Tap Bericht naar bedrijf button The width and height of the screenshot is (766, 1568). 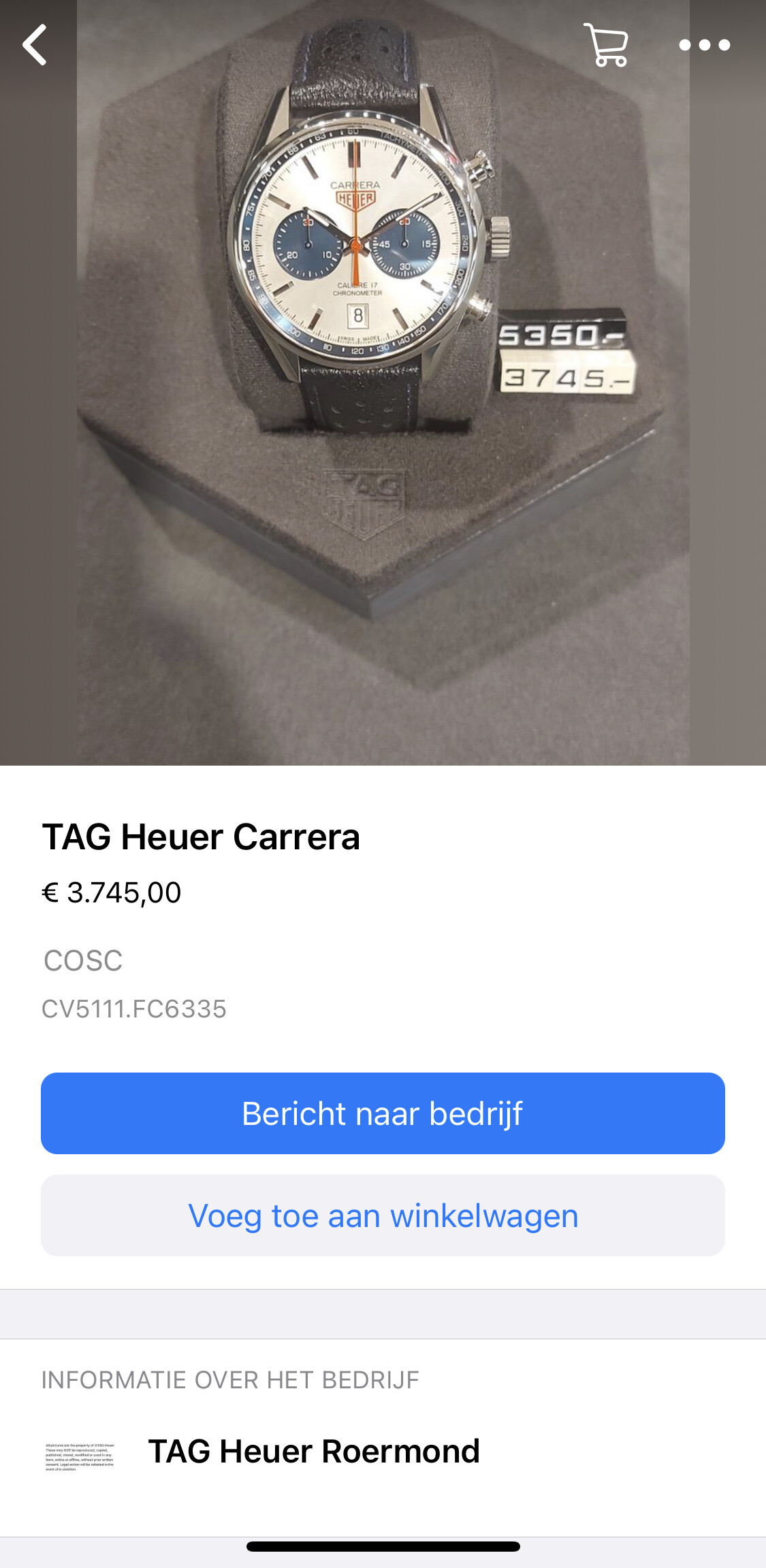[383, 1113]
